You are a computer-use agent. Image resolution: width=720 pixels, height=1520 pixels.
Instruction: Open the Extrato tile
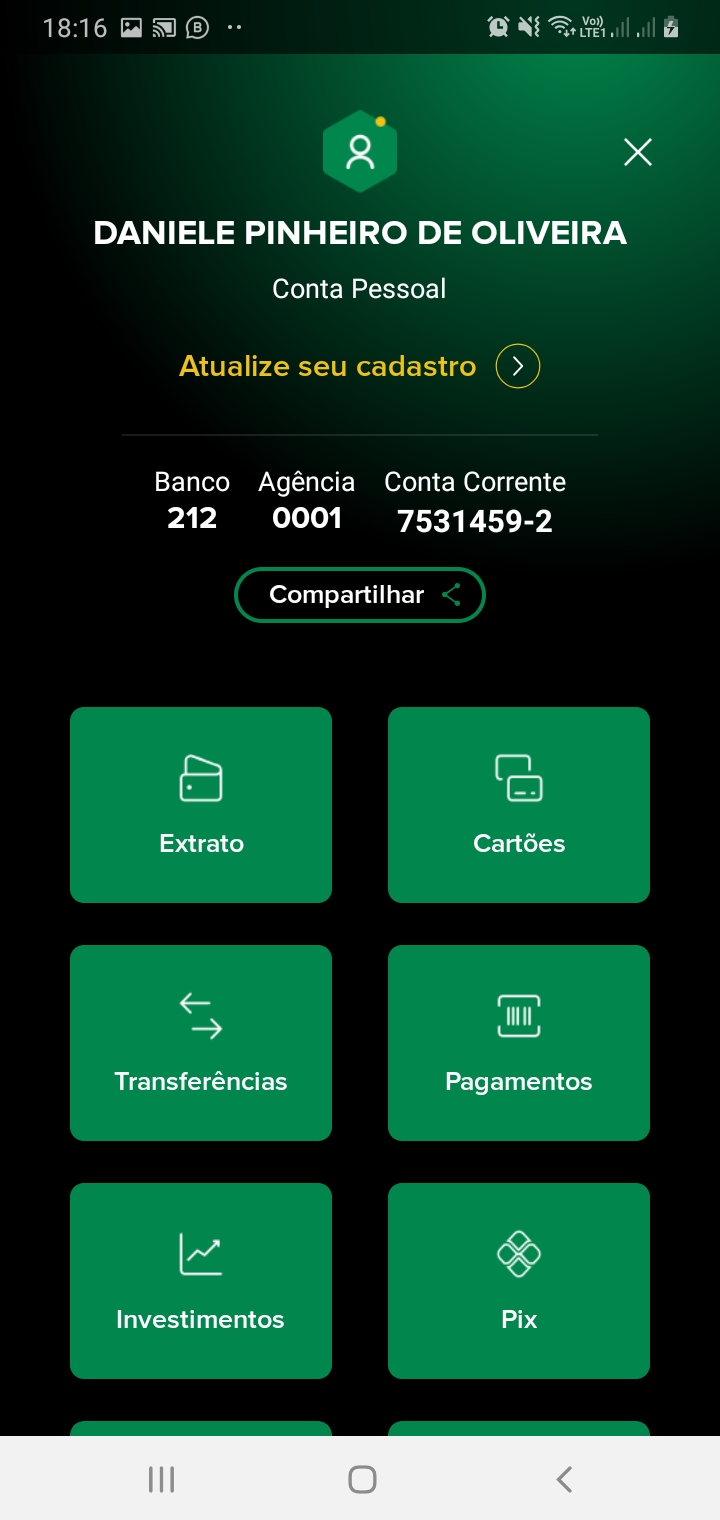coord(201,805)
